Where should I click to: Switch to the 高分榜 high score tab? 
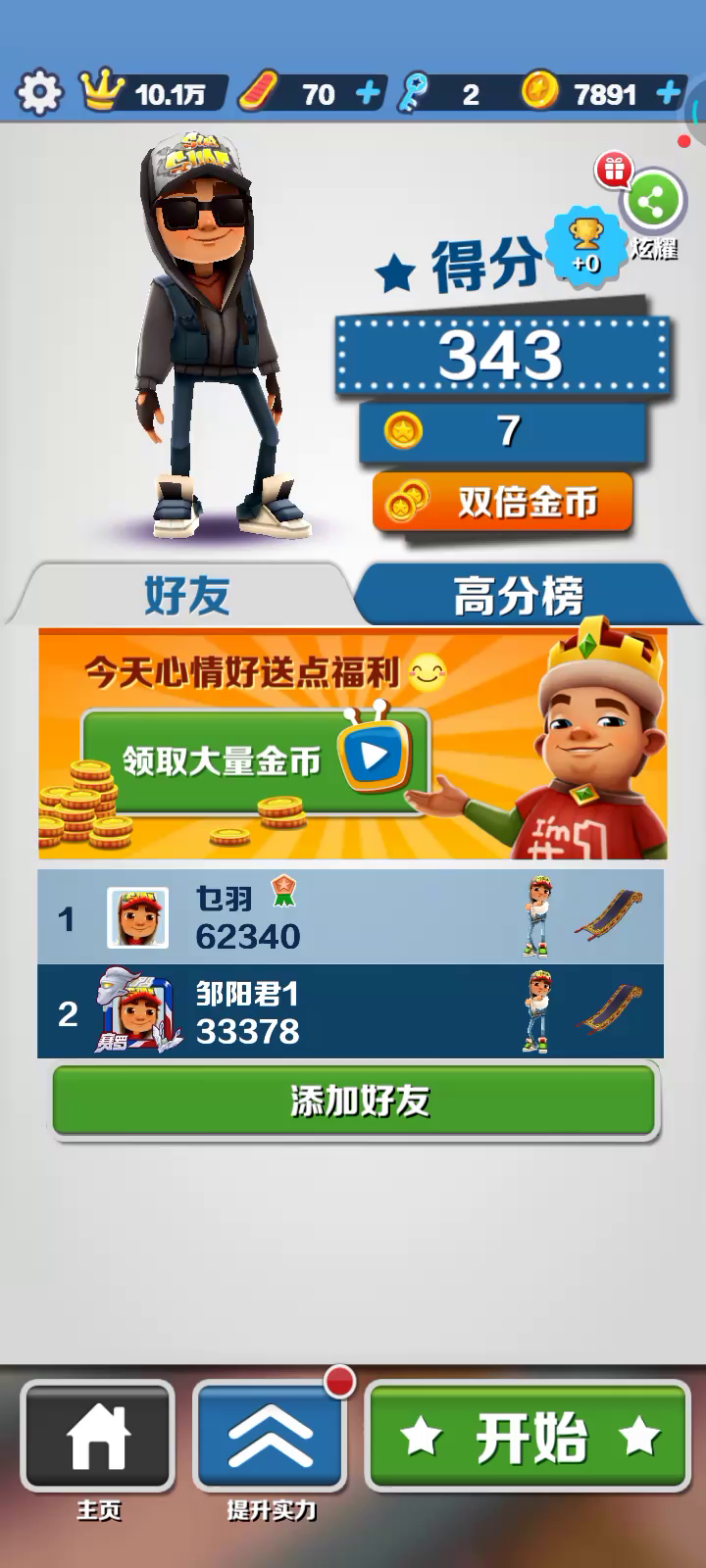pyautogui.click(x=520, y=594)
